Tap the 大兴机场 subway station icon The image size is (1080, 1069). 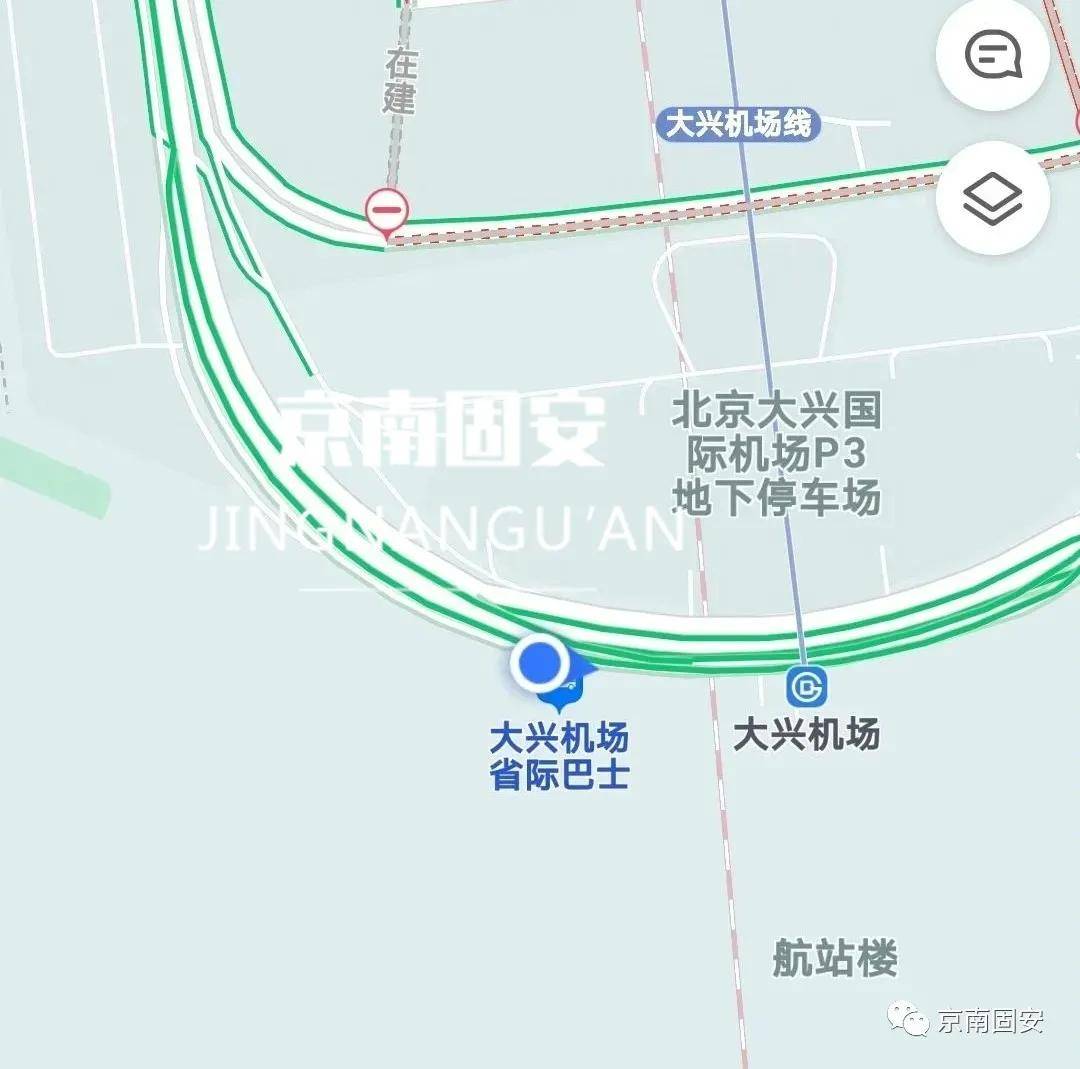[x=806, y=687]
